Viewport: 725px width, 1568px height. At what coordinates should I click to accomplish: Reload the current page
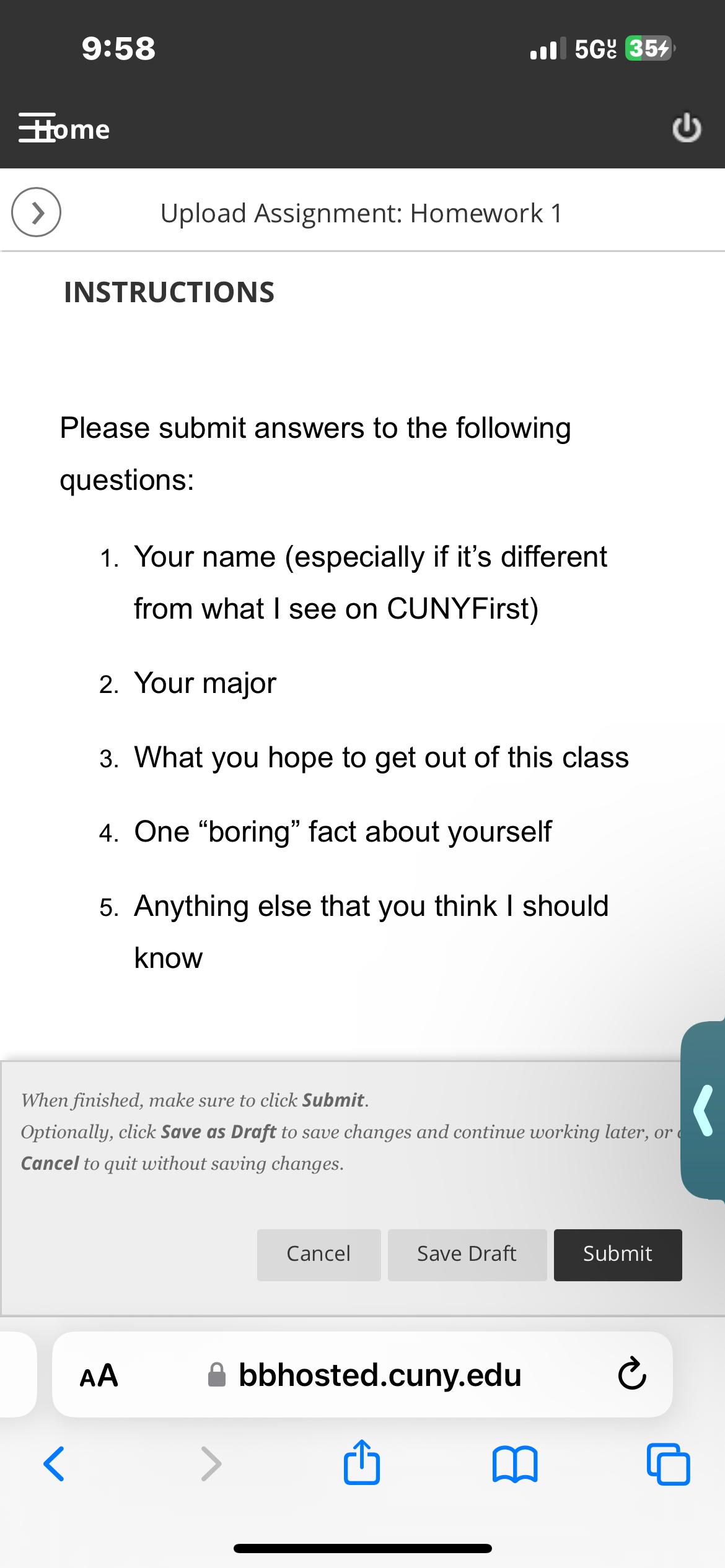[631, 1375]
